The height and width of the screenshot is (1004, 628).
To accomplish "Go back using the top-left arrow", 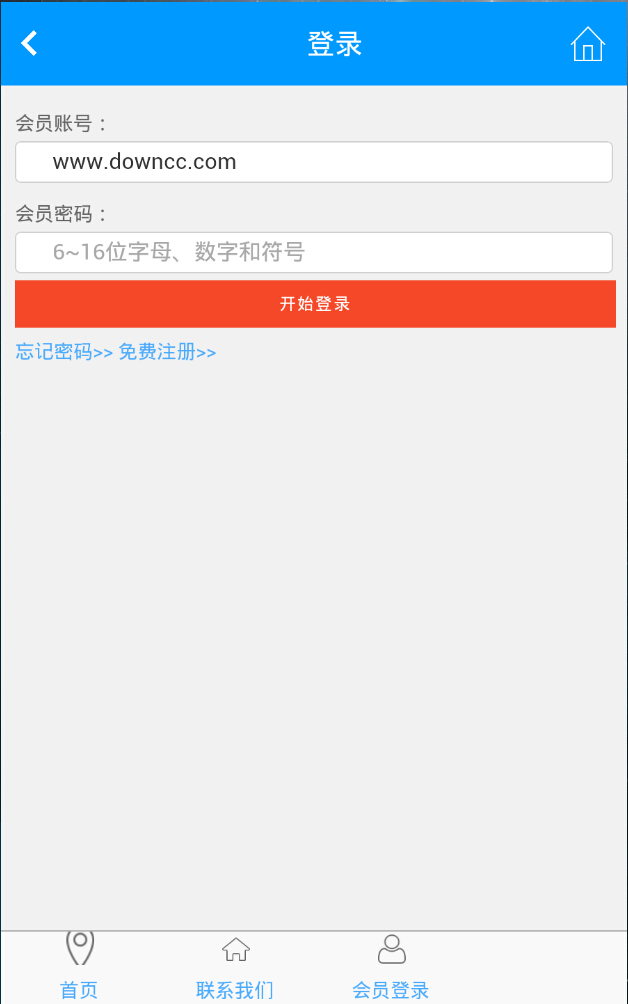I will [30, 43].
